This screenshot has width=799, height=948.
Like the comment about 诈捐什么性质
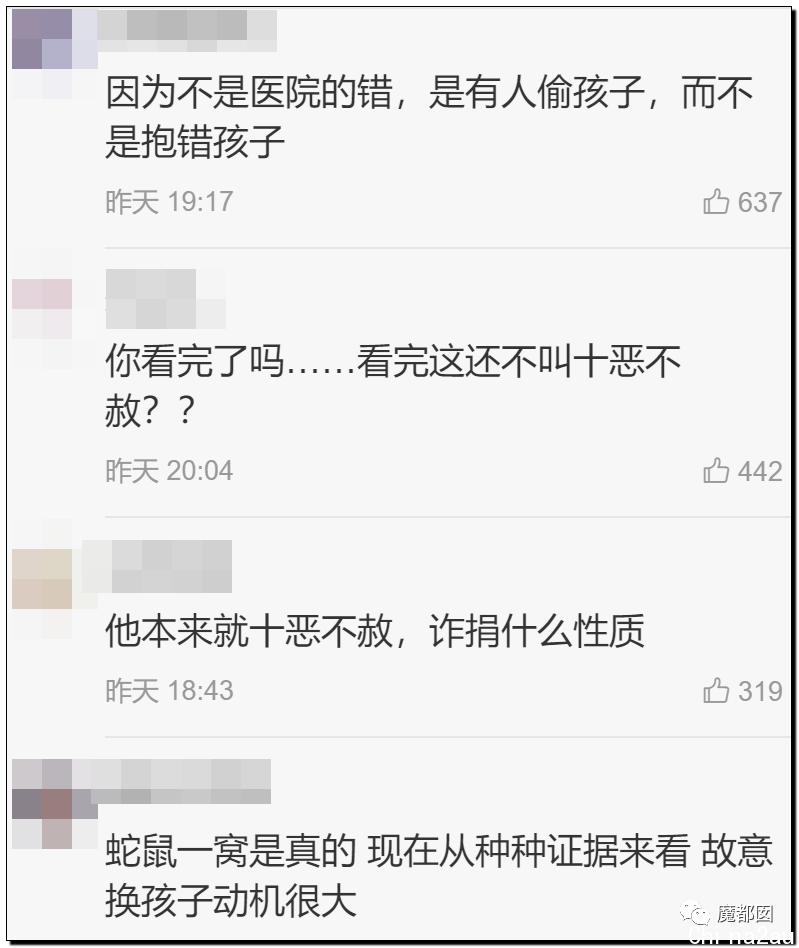(716, 690)
